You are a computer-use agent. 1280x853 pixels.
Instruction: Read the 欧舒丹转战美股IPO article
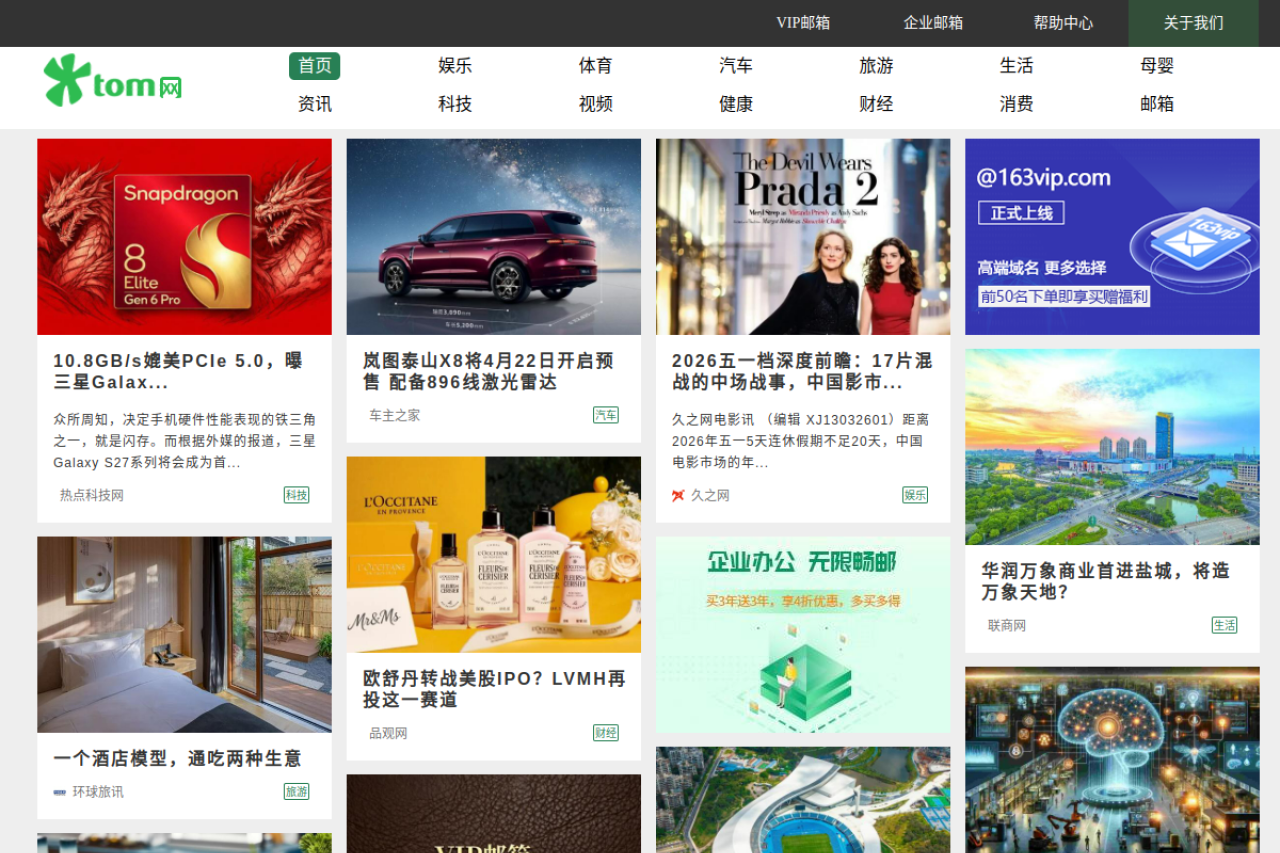coord(494,689)
